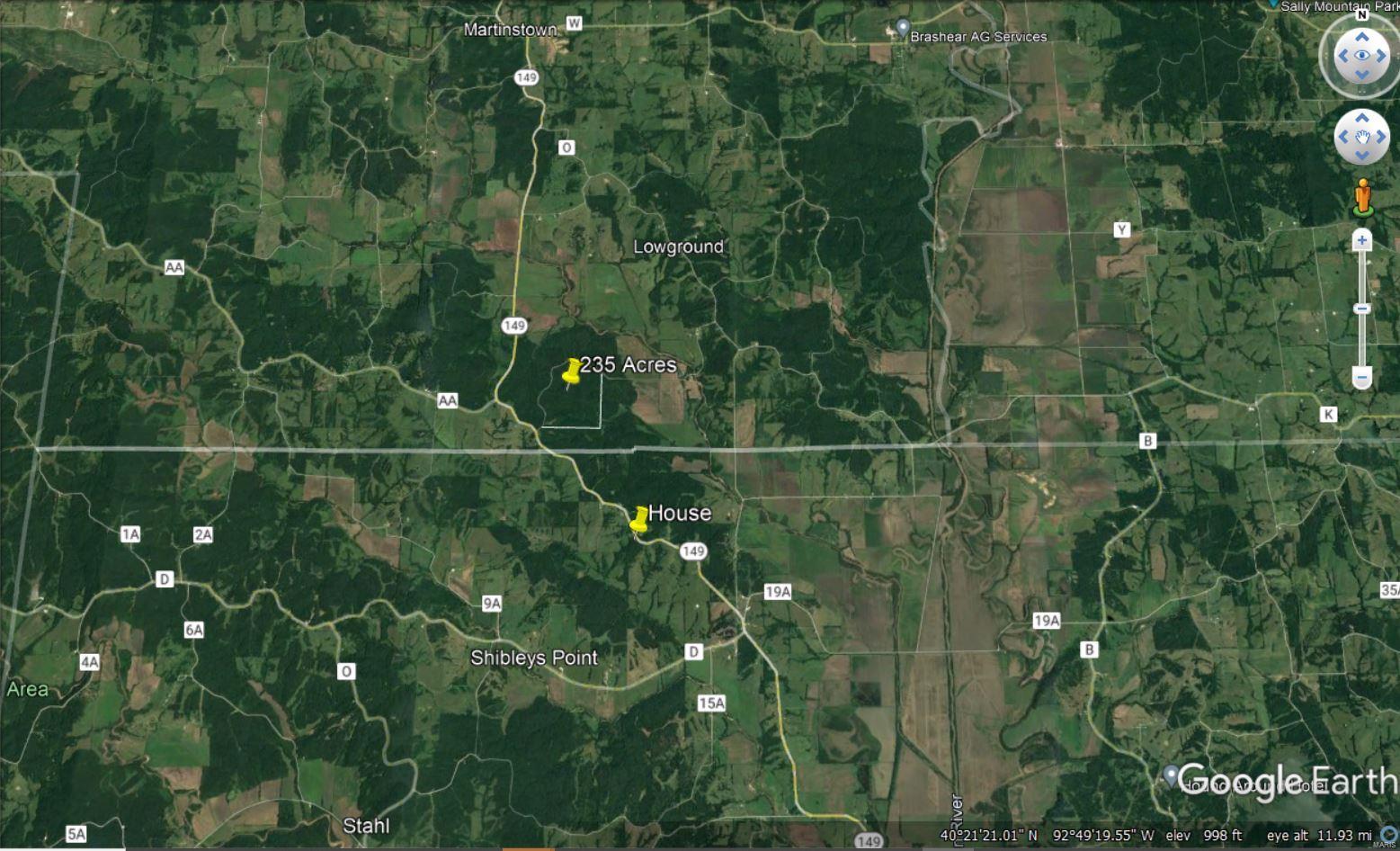Click the N compass to reset north
Image resolution: width=1400 pixels, height=851 pixels.
click(x=1361, y=14)
